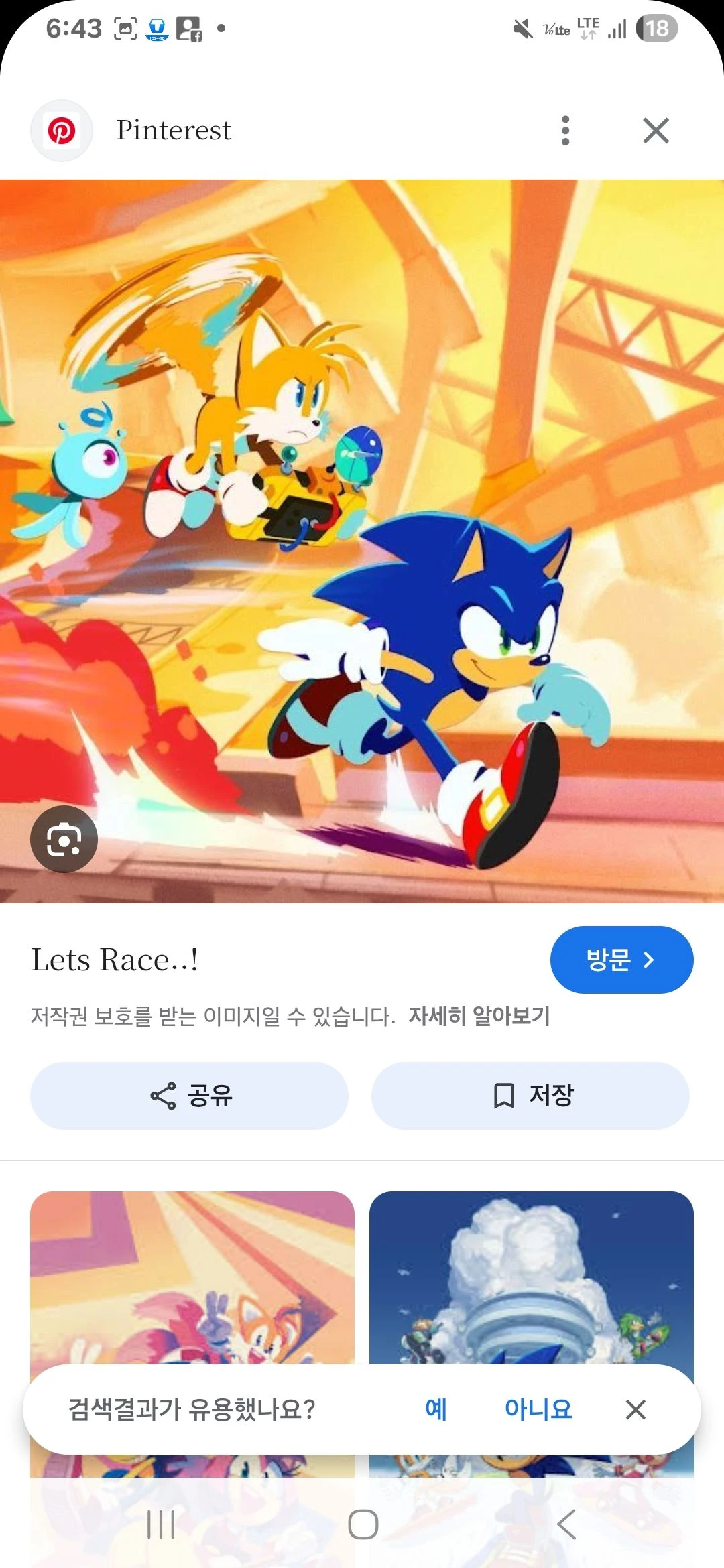Answer 예 to the feedback prompt
This screenshot has height=1568, width=724.
[436, 1409]
